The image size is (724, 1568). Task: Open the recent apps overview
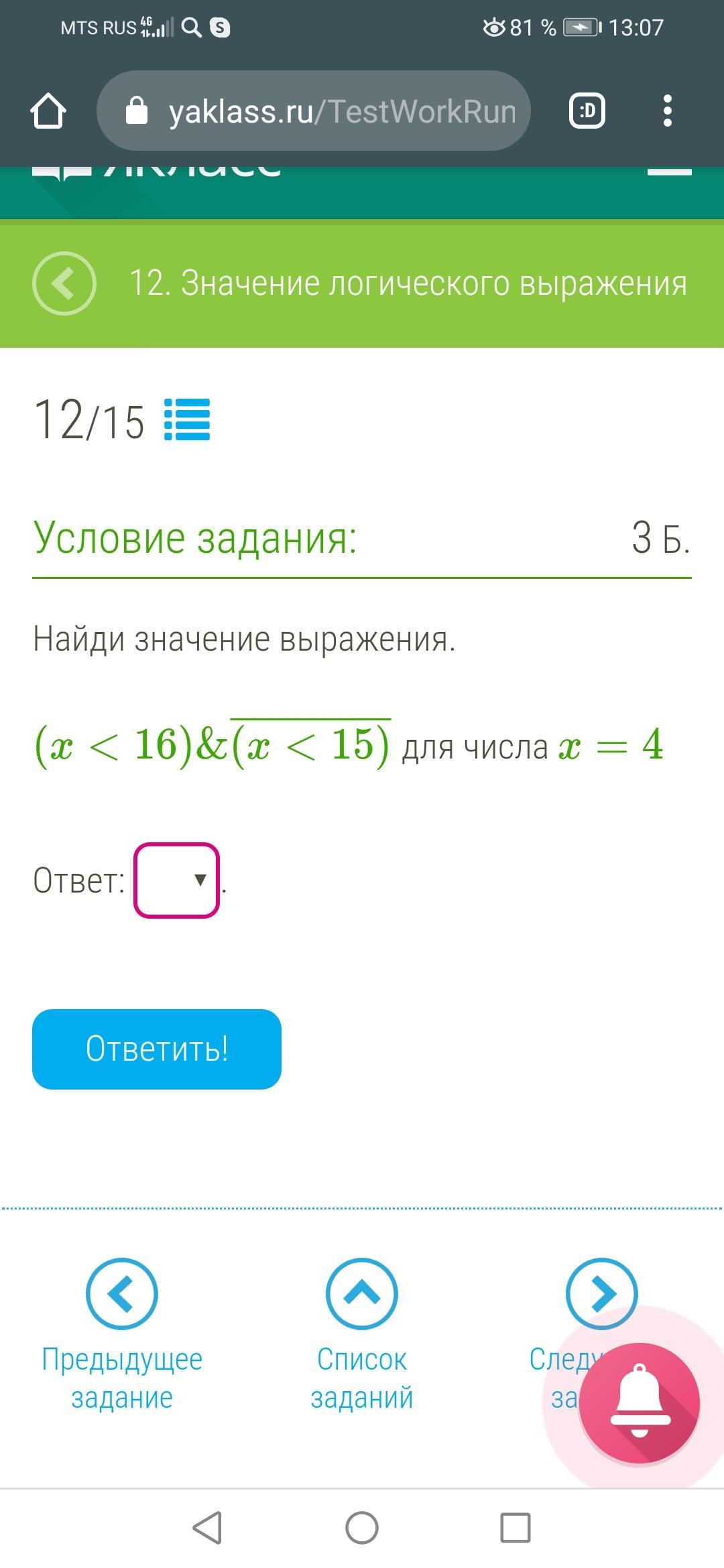click(x=516, y=1528)
